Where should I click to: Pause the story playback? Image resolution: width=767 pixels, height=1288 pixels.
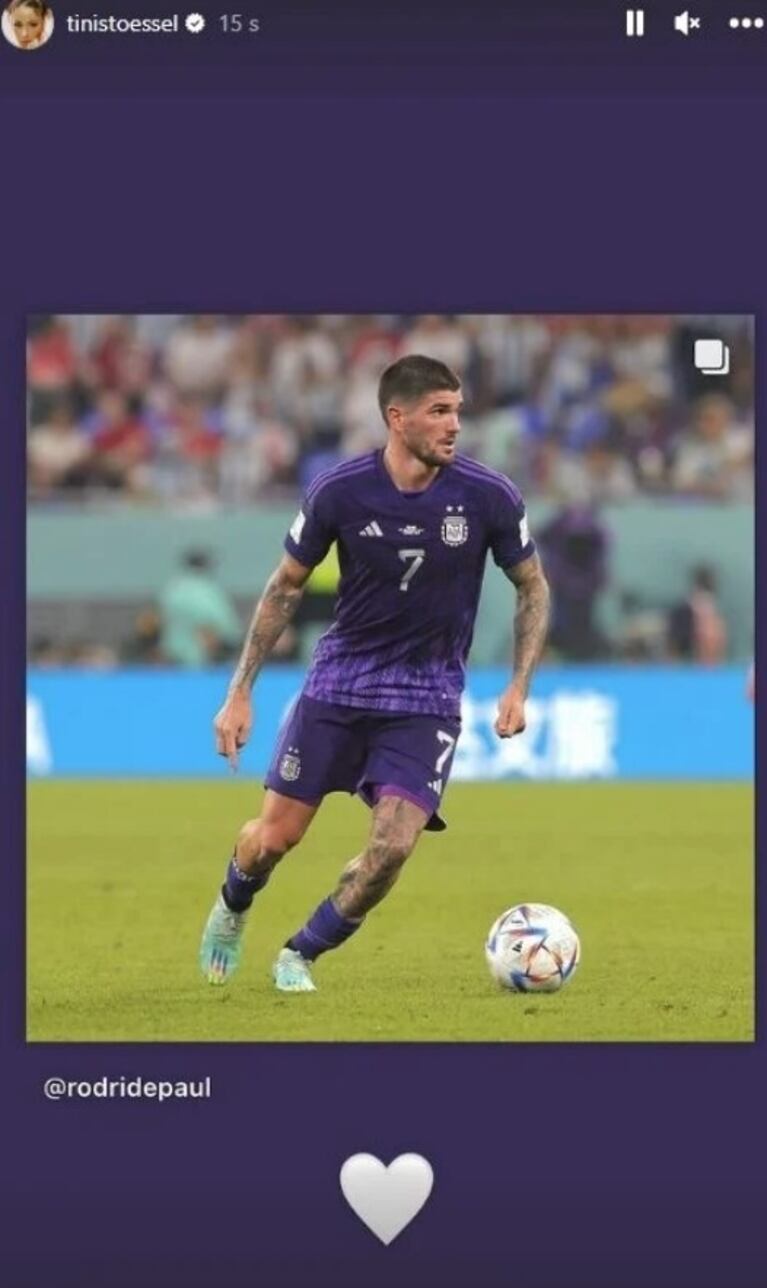635,24
